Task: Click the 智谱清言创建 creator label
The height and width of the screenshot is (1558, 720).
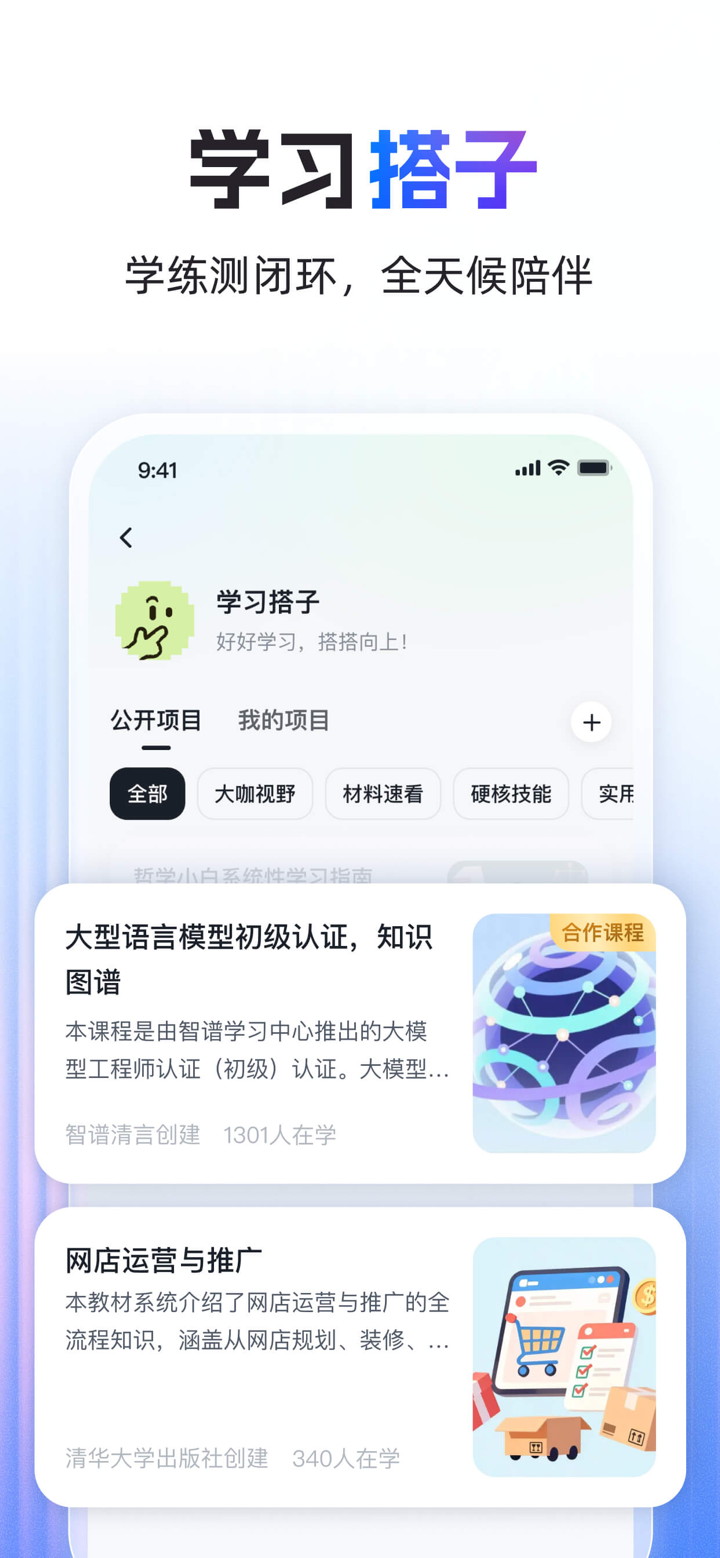Action: pos(133,1135)
